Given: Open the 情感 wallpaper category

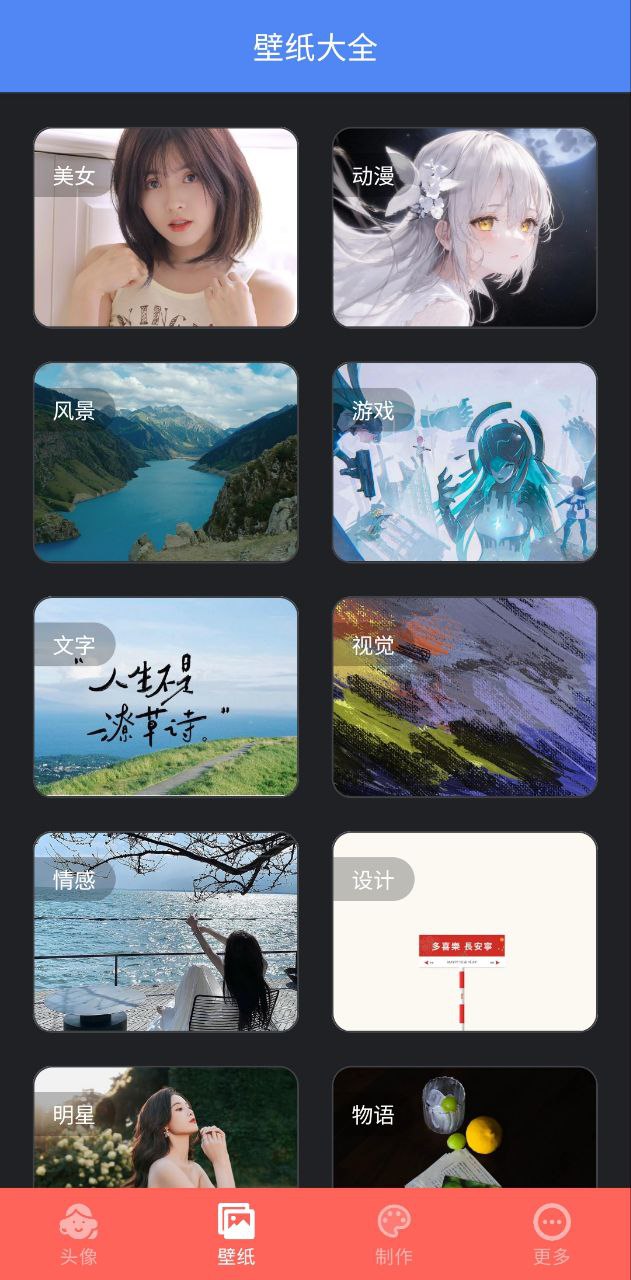Looking at the screenshot, I should (x=166, y=932).
